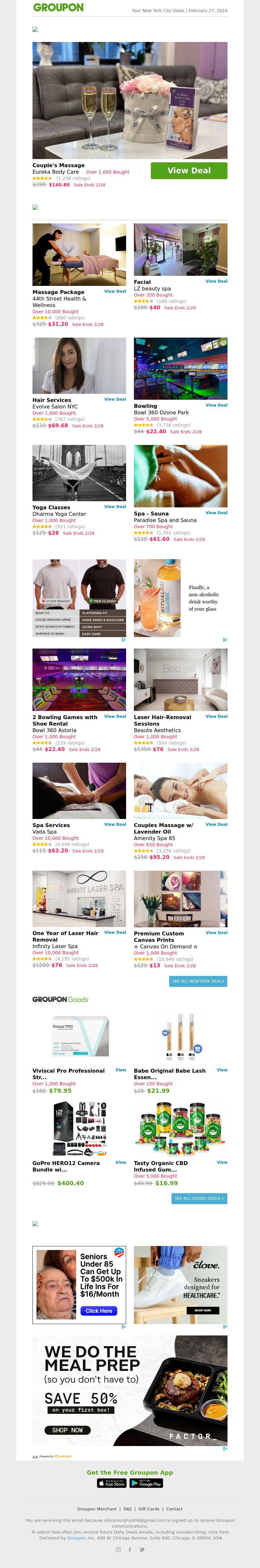
Task: View Deal for Dharma Yoga Classes
Action: tap(115, 506)
